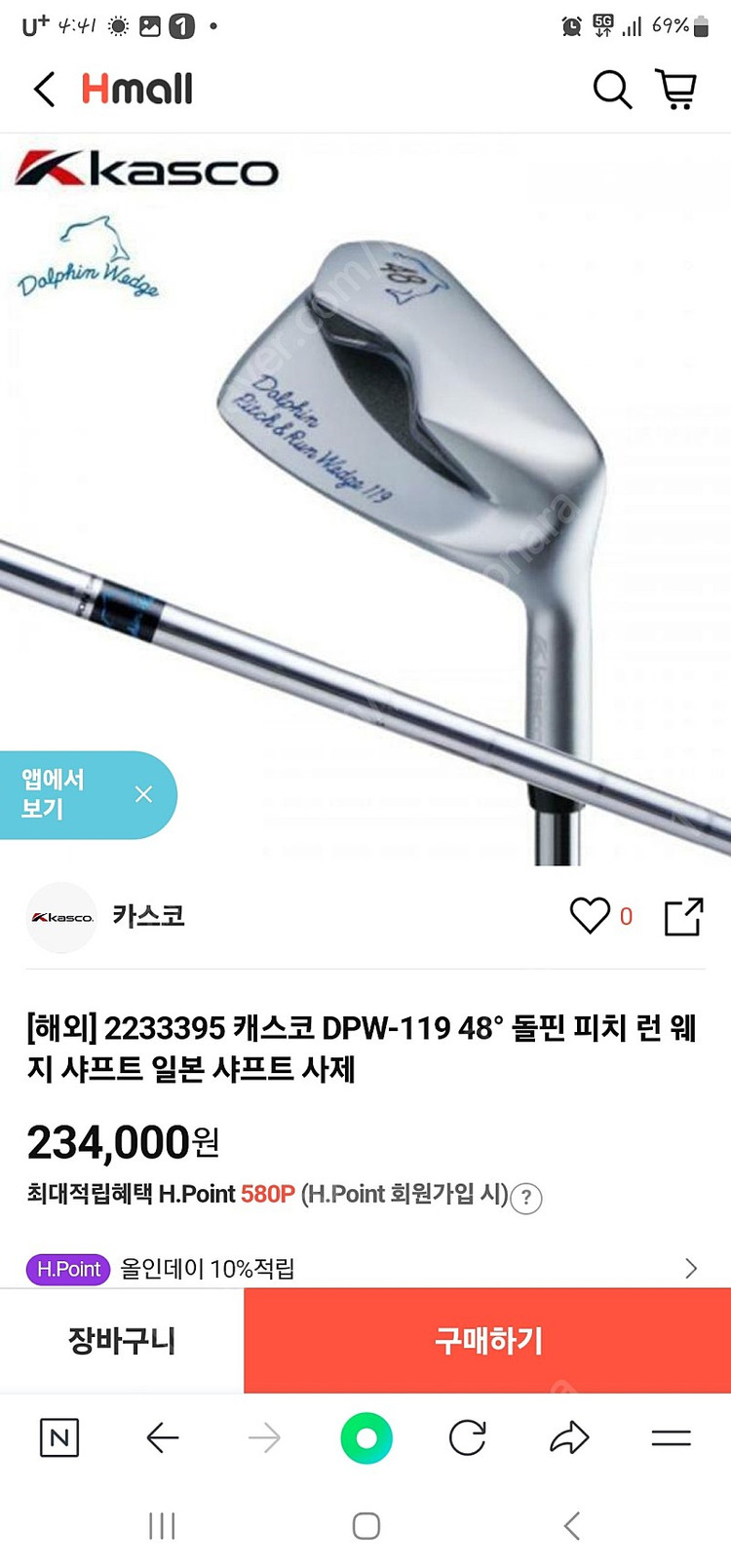Open the shopping cart icon

tap(676, 90)
